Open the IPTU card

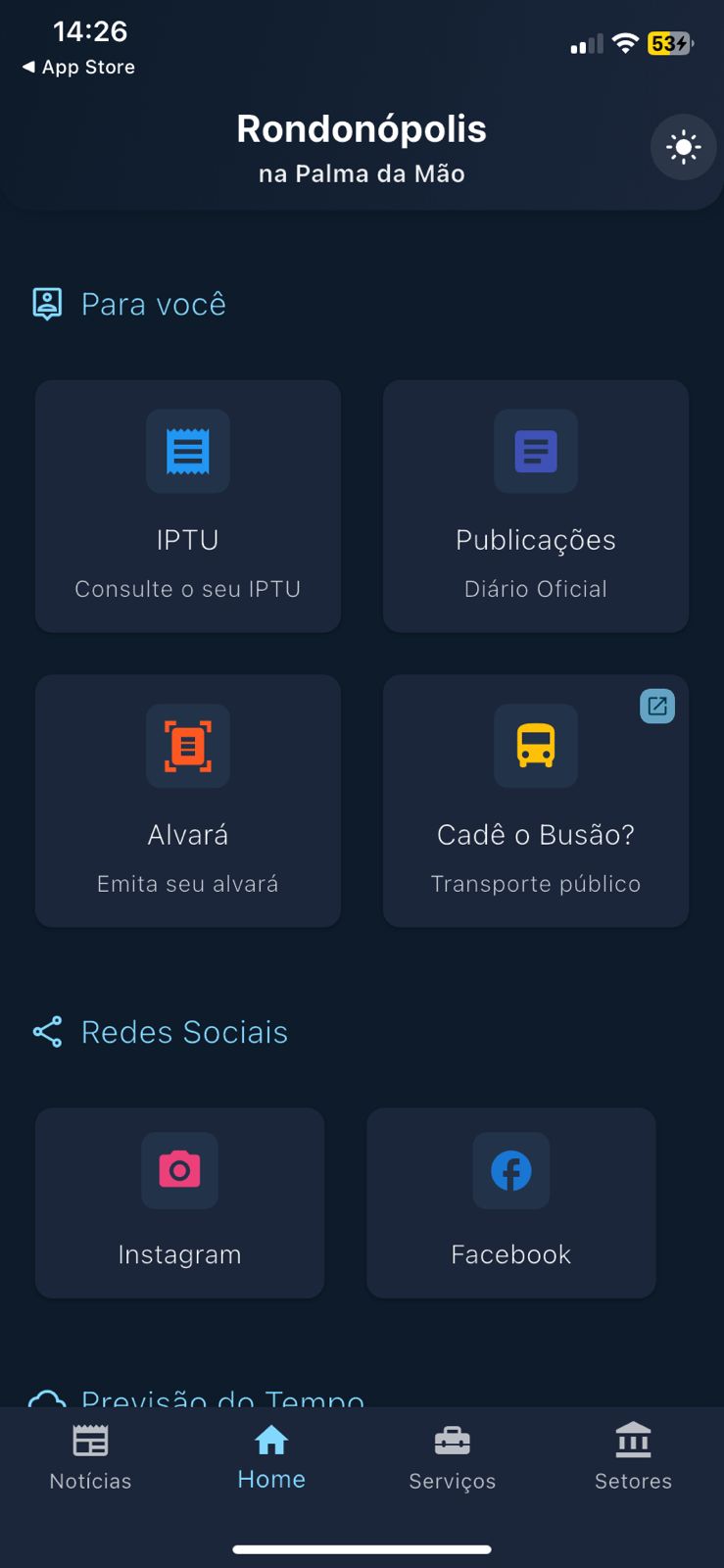pos(188,507)
